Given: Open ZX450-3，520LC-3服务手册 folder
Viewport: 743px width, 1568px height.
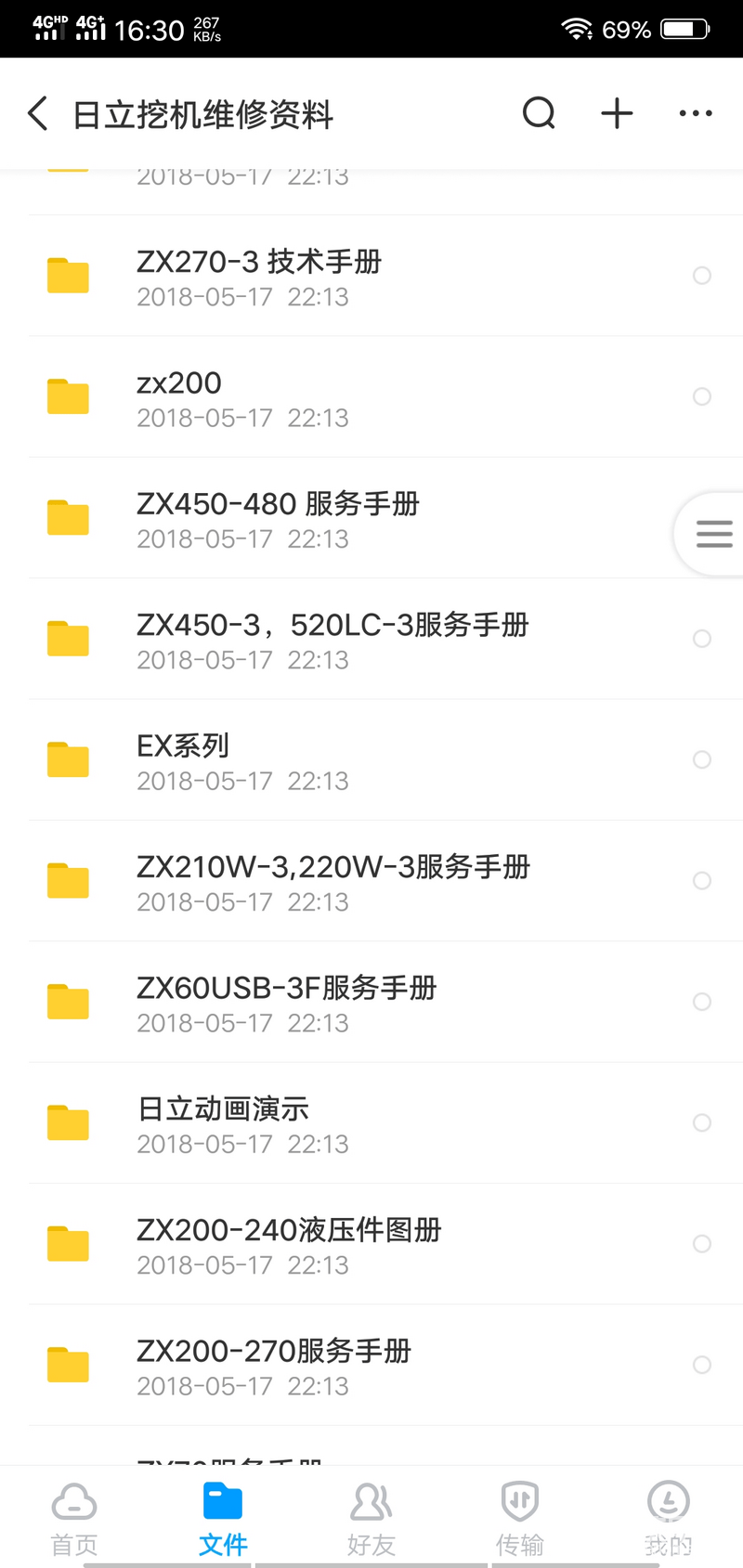Looking at the screenshot, I should click(x=385, y=639).
